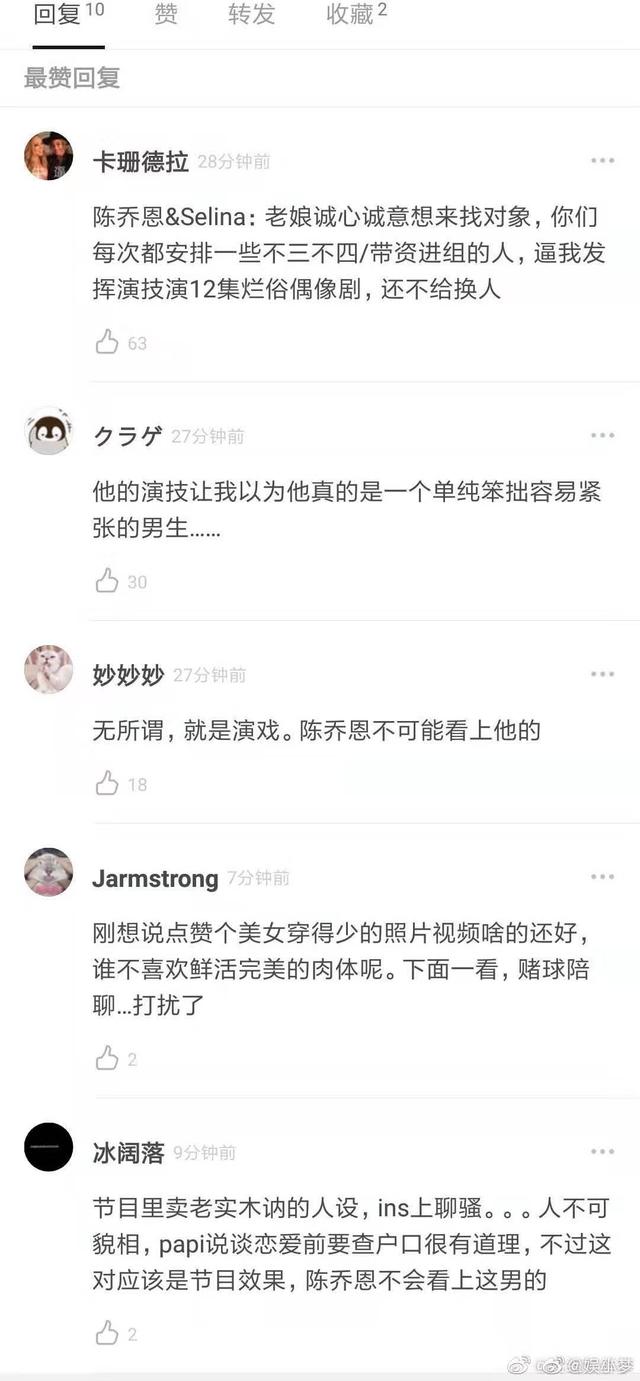Switch to the 转发 tab
The width and height of the screenshot is (640, 1381).
click(250, 15)
